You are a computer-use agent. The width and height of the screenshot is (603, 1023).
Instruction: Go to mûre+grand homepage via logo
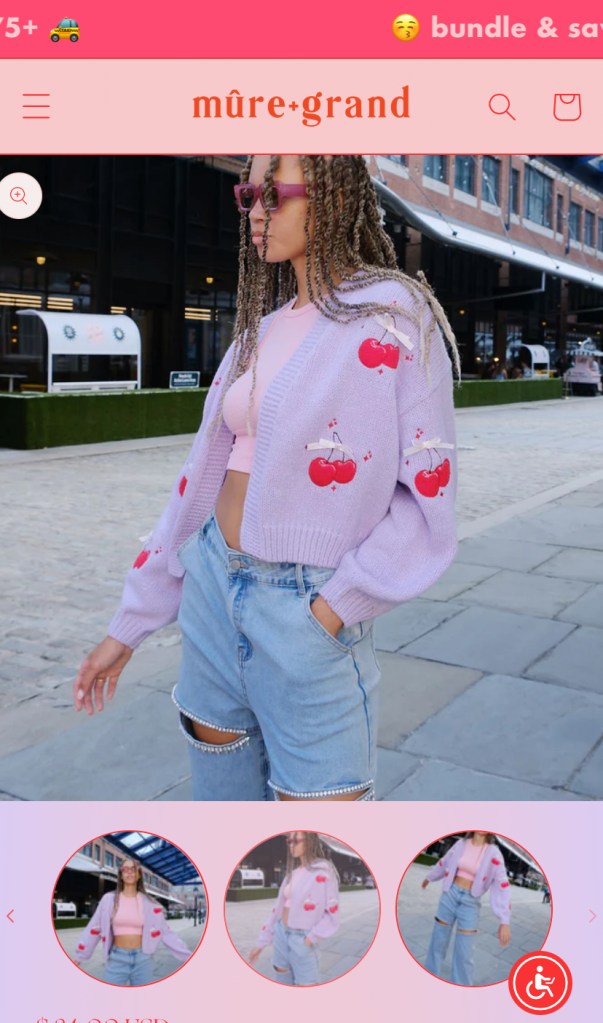[x=301, y=105]
